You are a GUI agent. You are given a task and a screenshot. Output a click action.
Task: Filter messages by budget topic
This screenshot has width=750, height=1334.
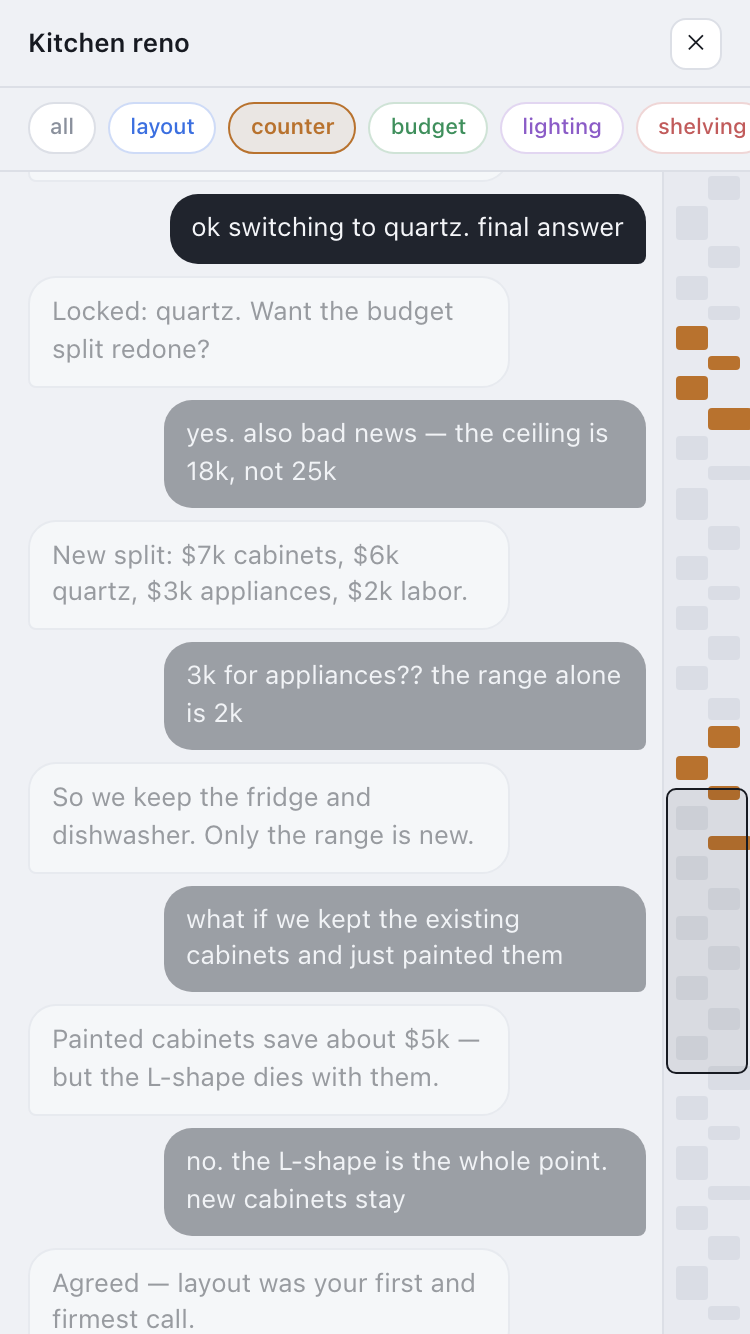(428, 128)
